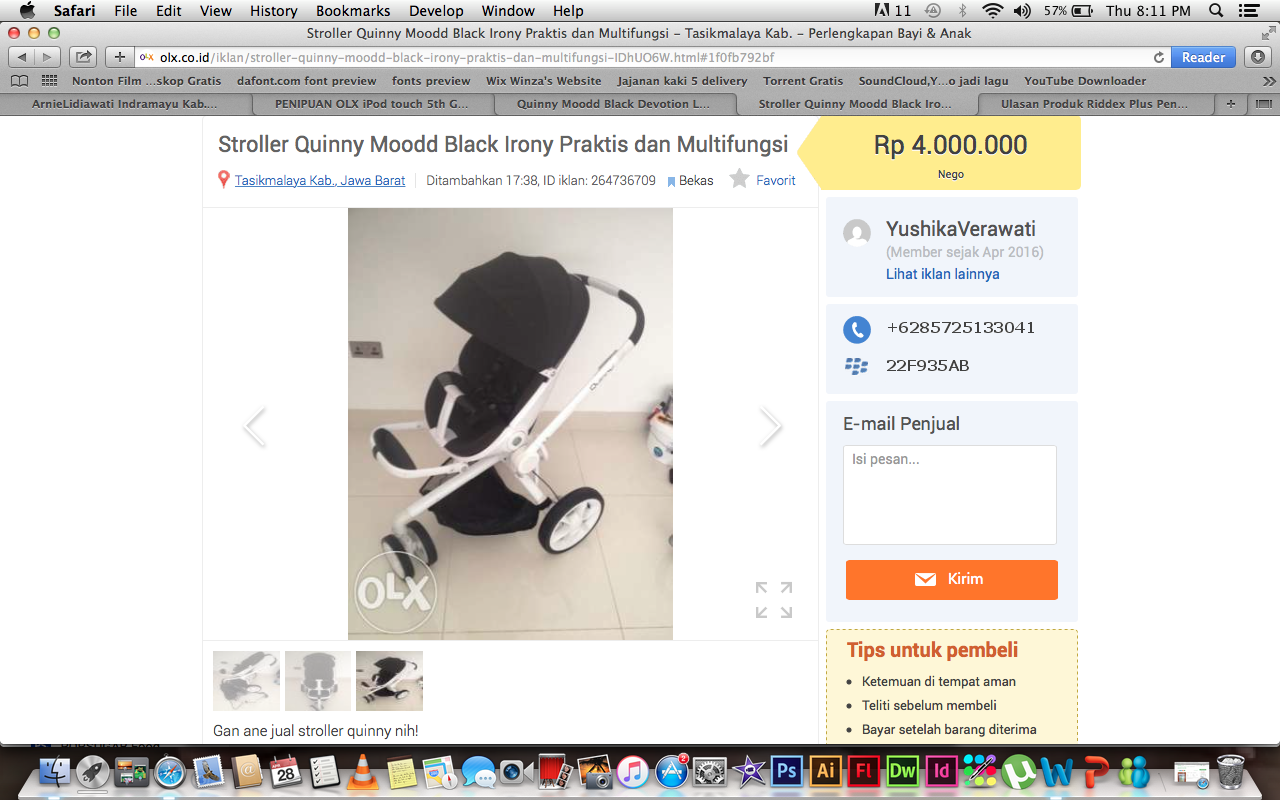Switch to the Ulasan Produk Riddex Plus tab

coord(1094,104)
